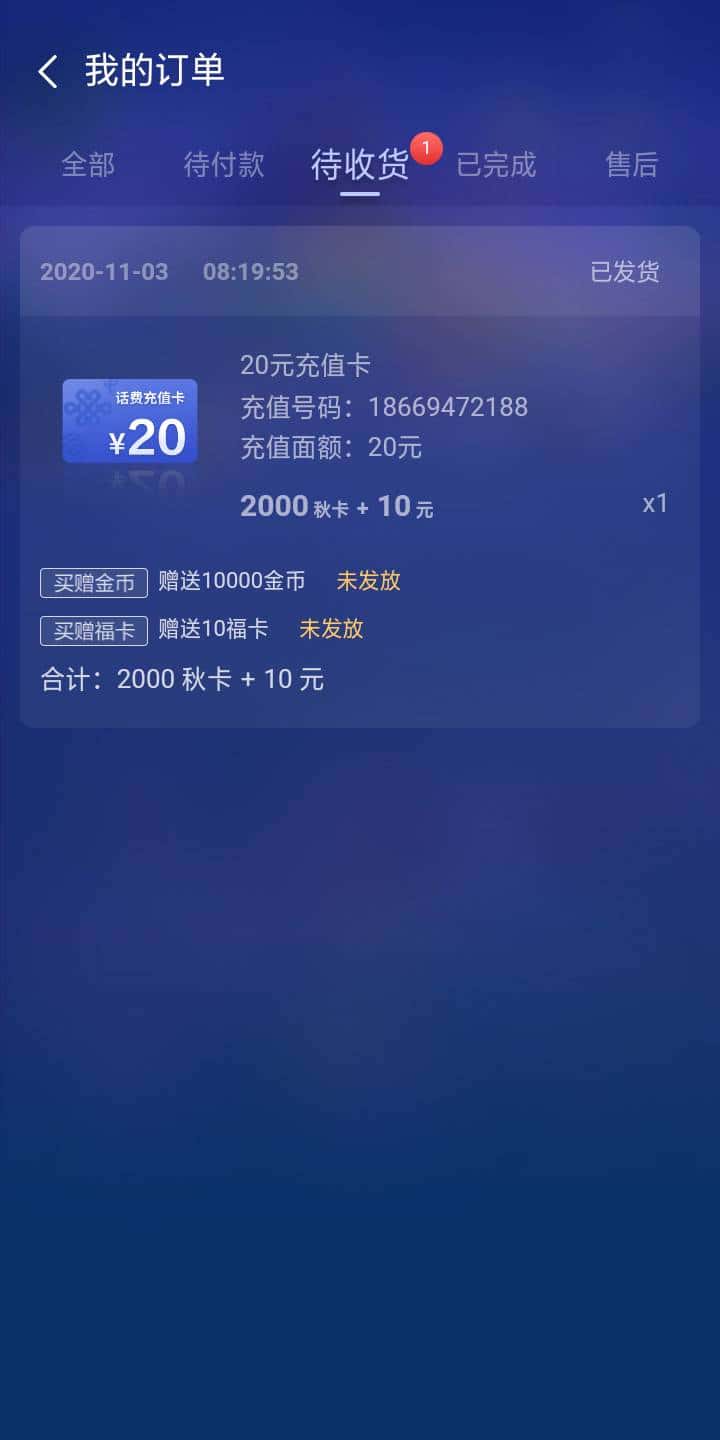Switch to the 已完成 tab
This screenshot has width=720, height=1440.
point(496,165)
